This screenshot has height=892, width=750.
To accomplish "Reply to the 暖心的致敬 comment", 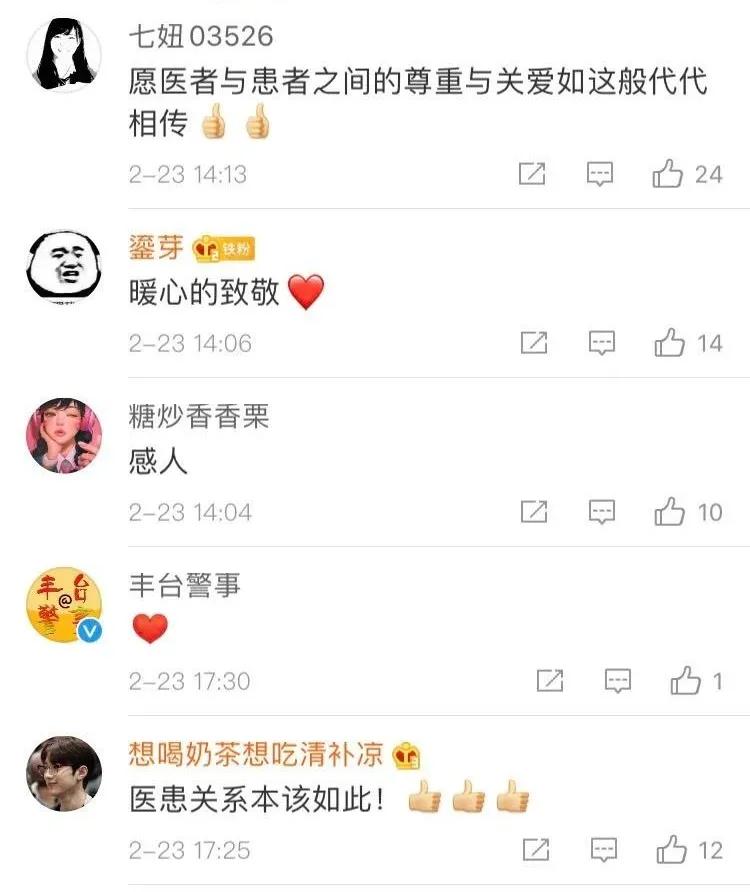I will click(x=601, y=343).
